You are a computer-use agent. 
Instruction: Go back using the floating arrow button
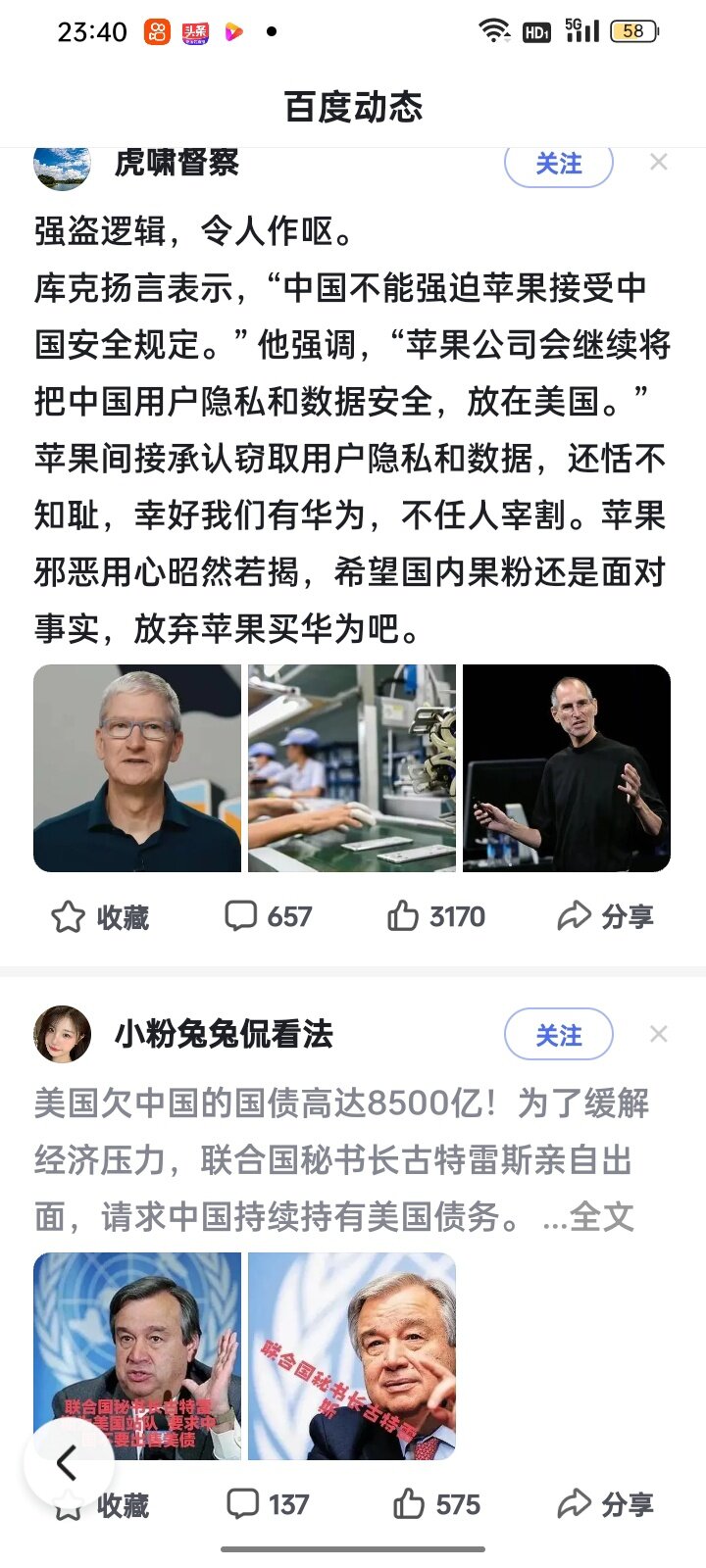[67, 1464]
